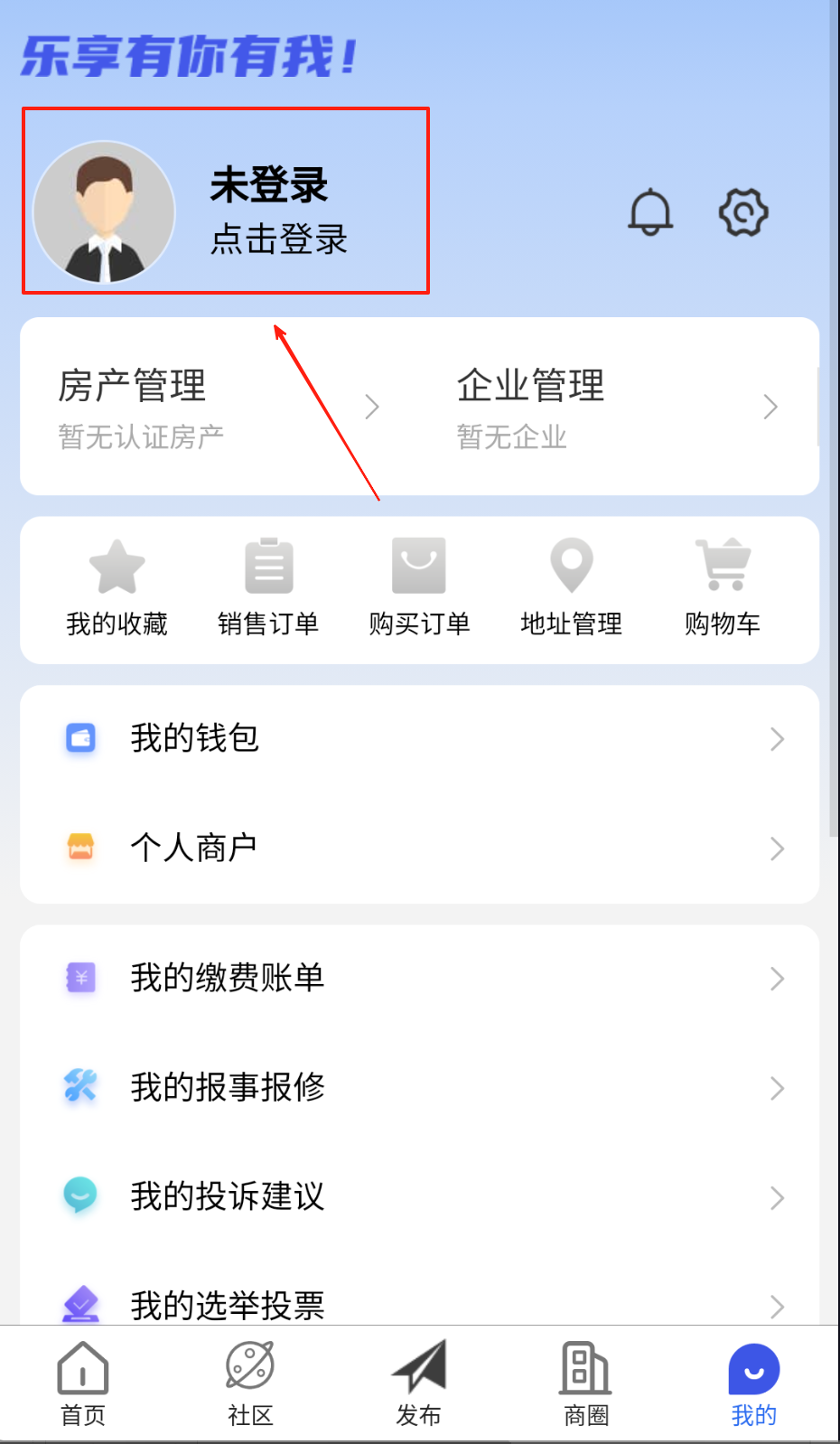The height and width of the screenshot is (1444, 840).
Task: Switch to the 社区 community tab
Action: point(250,1384)
